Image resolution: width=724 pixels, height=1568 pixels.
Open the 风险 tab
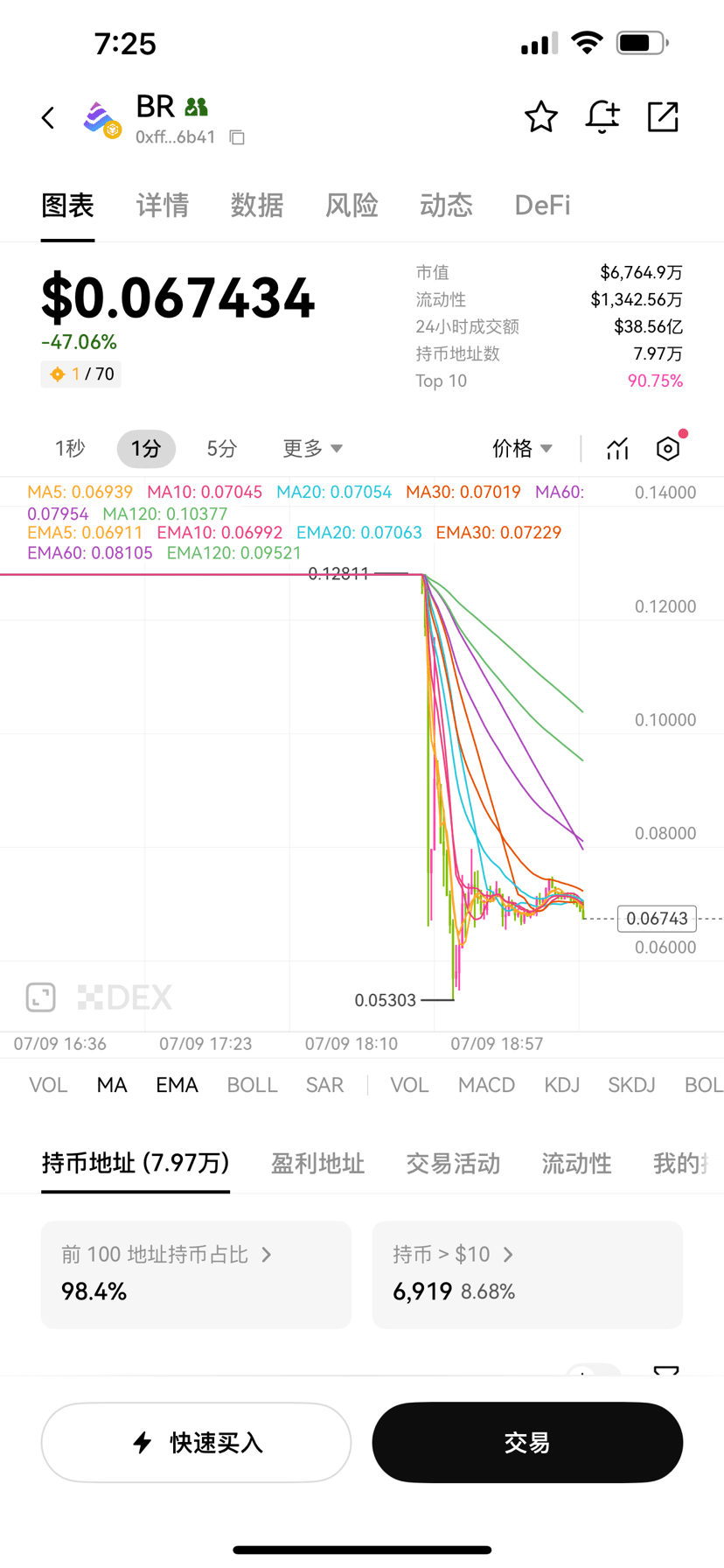pos(352,206)
